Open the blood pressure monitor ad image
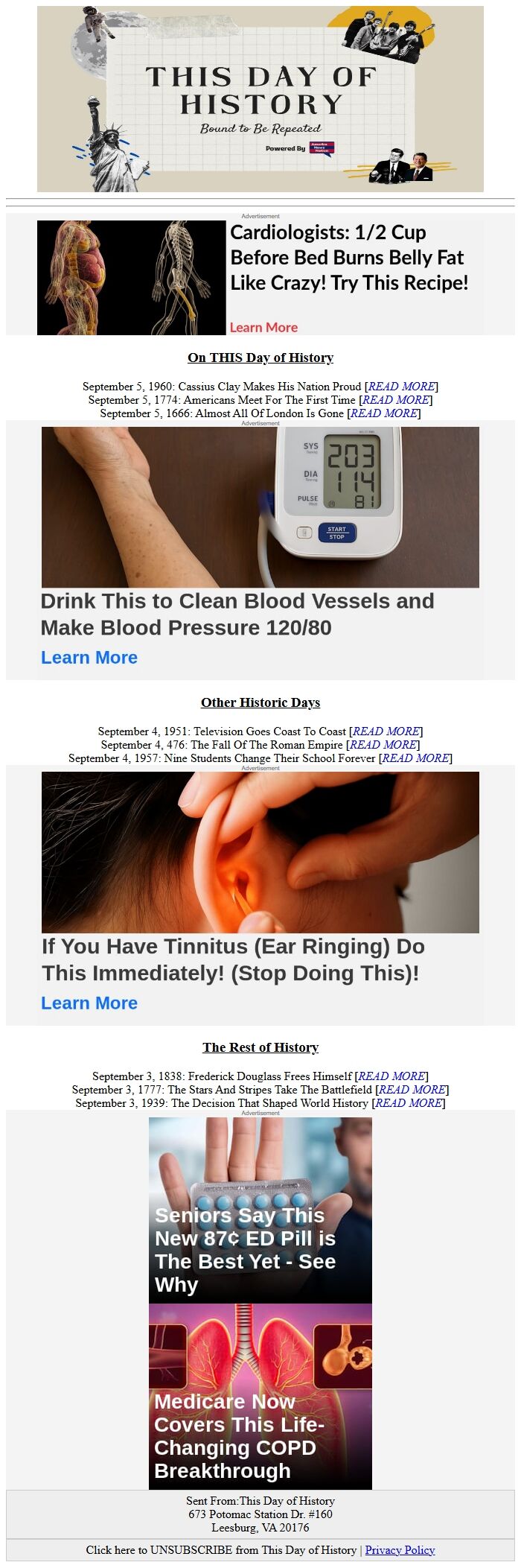This screenshot has height=1568, width=521. [x=260, y=507]
